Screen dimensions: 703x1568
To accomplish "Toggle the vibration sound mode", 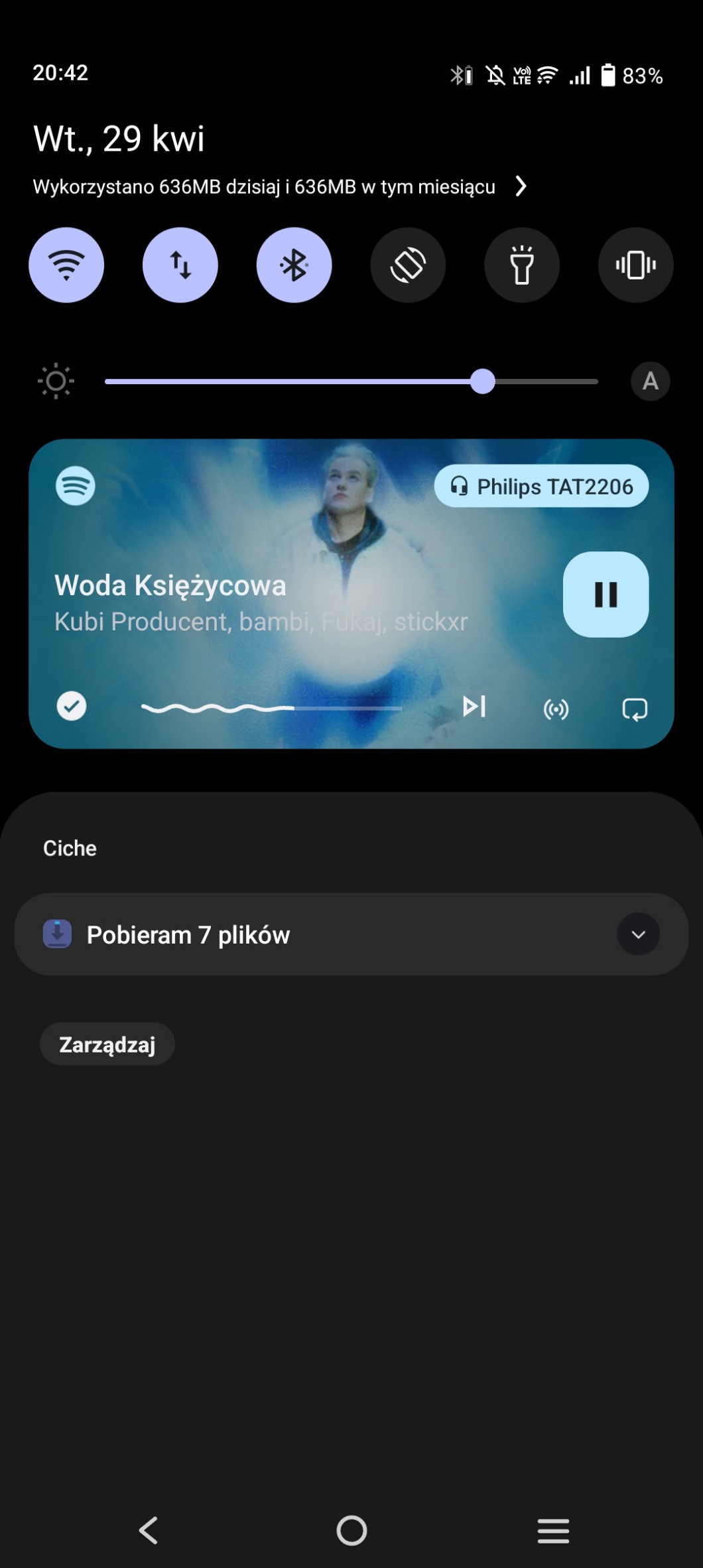I will click(x=635, y=265).
